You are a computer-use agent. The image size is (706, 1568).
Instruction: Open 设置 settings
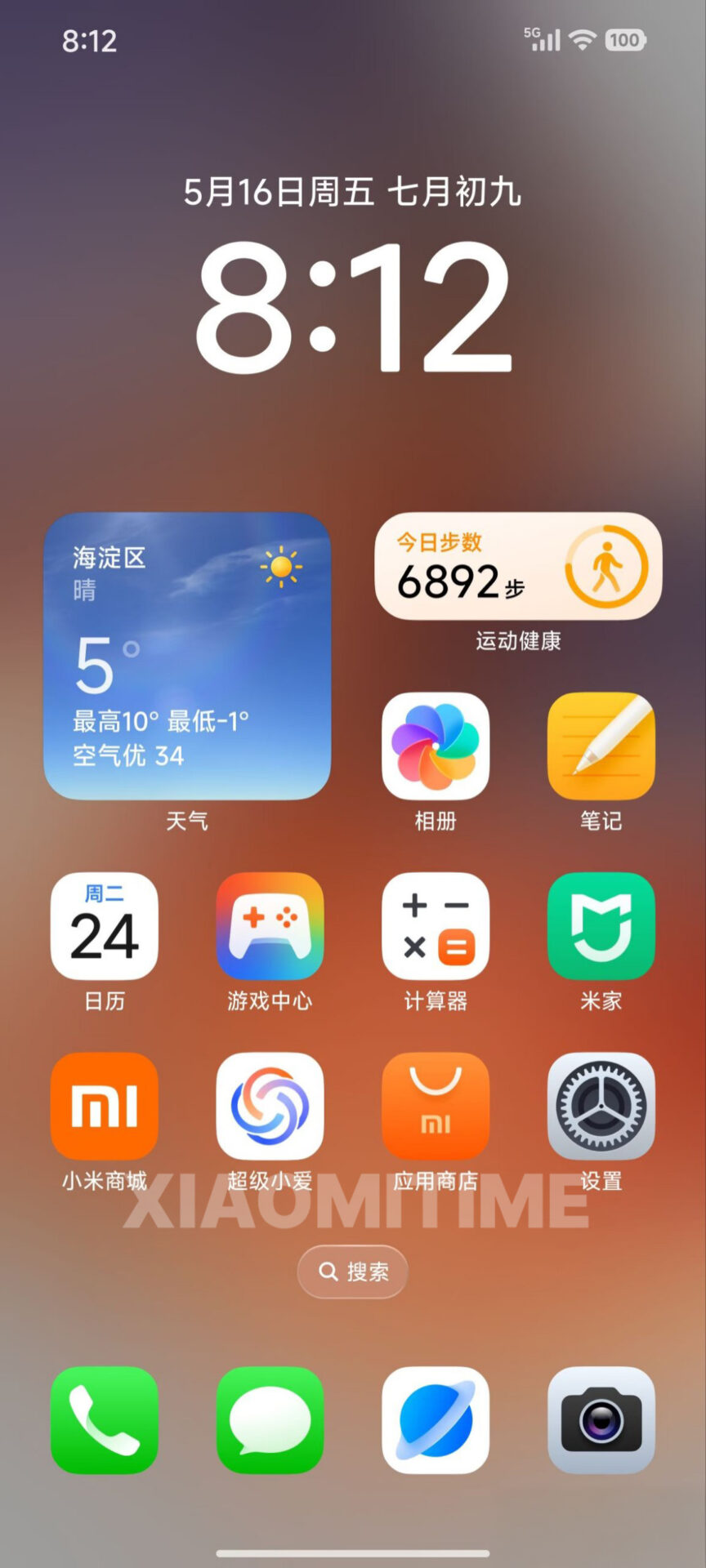click(601, 1106)
